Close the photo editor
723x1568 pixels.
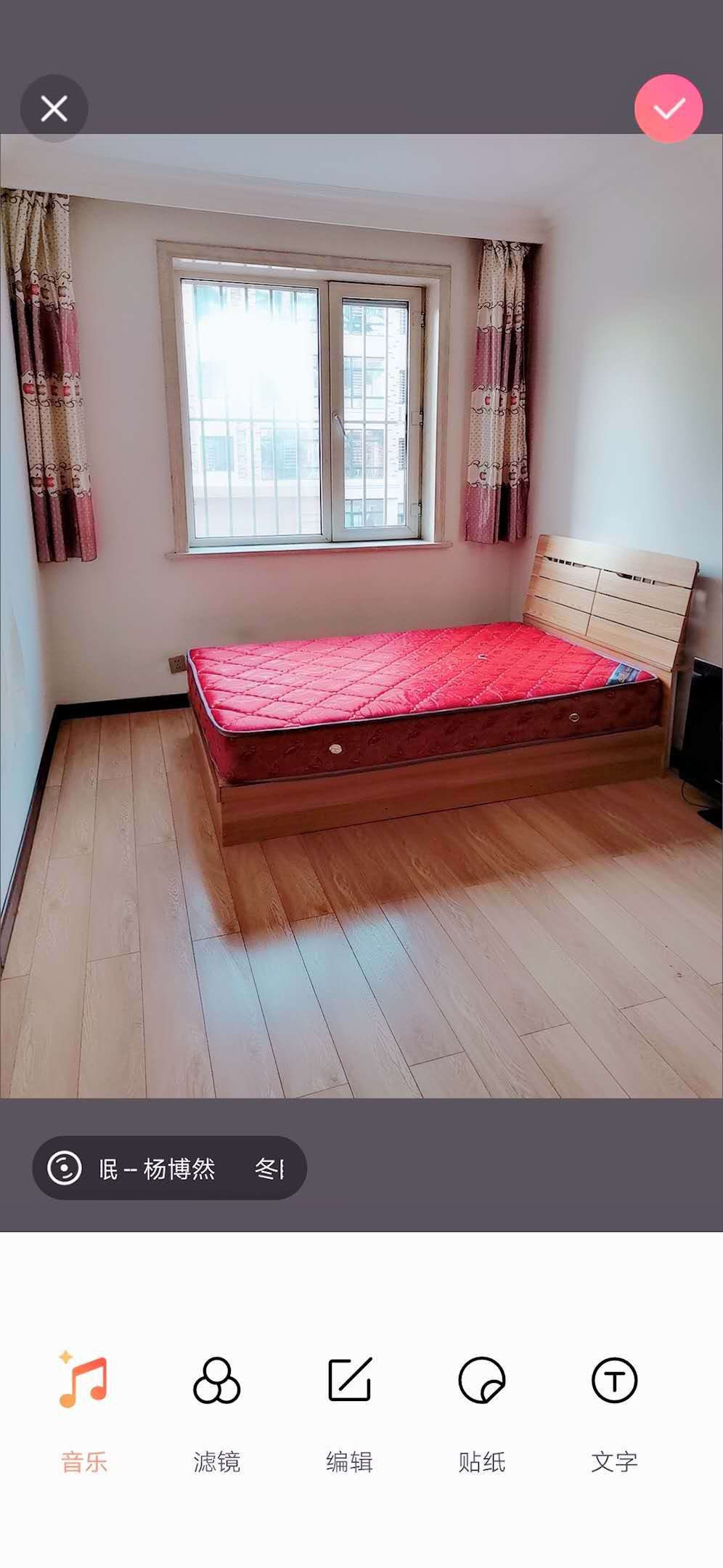coord(54,109)
